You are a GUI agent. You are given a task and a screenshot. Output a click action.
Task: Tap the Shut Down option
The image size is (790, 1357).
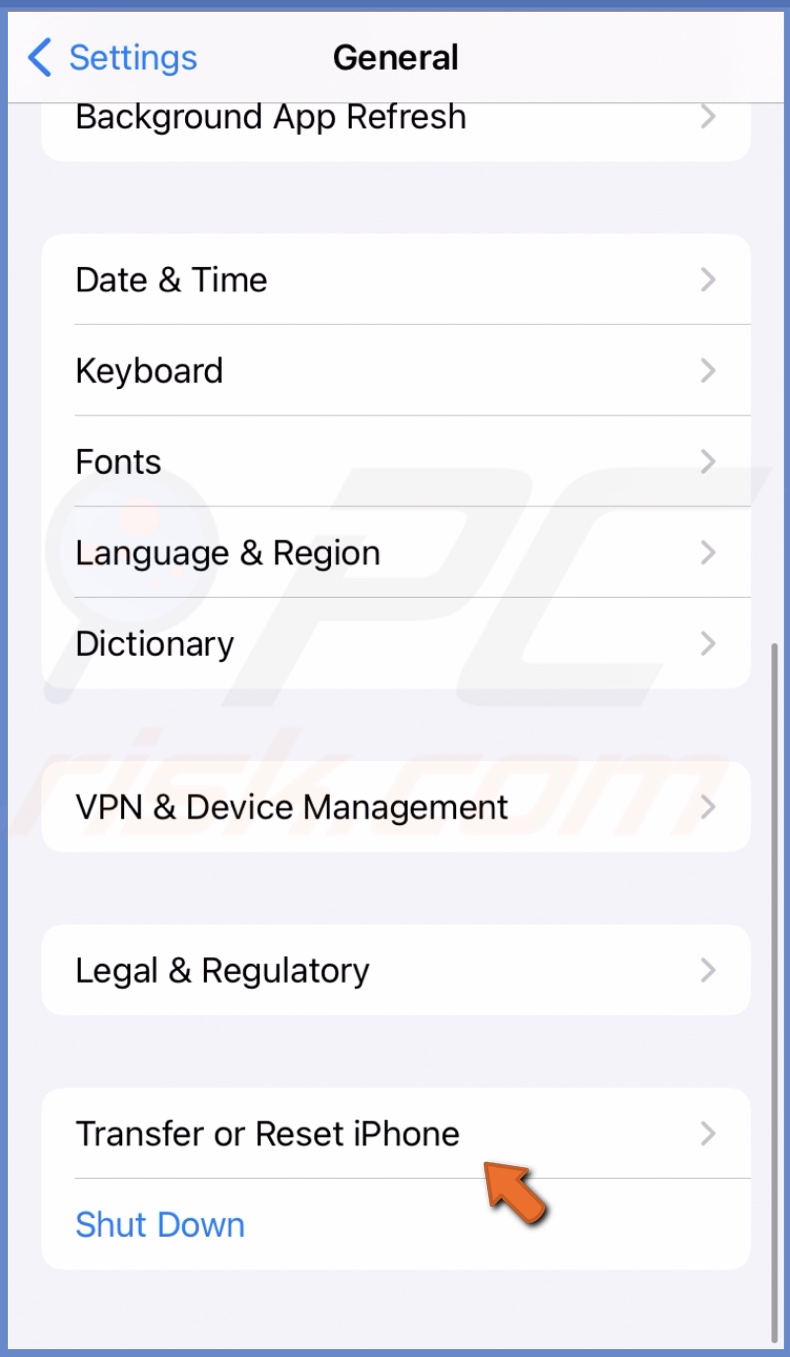tap(160, 1224)
